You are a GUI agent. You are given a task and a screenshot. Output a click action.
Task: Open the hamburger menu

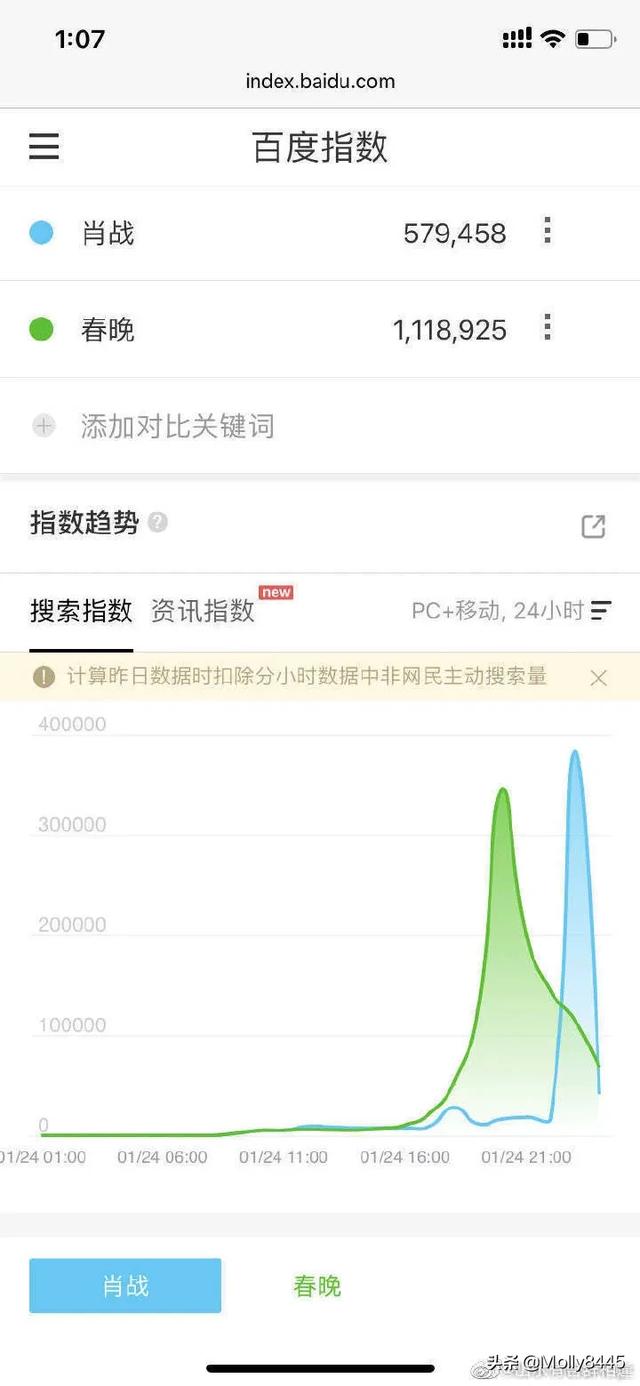(x=44, y=147)
